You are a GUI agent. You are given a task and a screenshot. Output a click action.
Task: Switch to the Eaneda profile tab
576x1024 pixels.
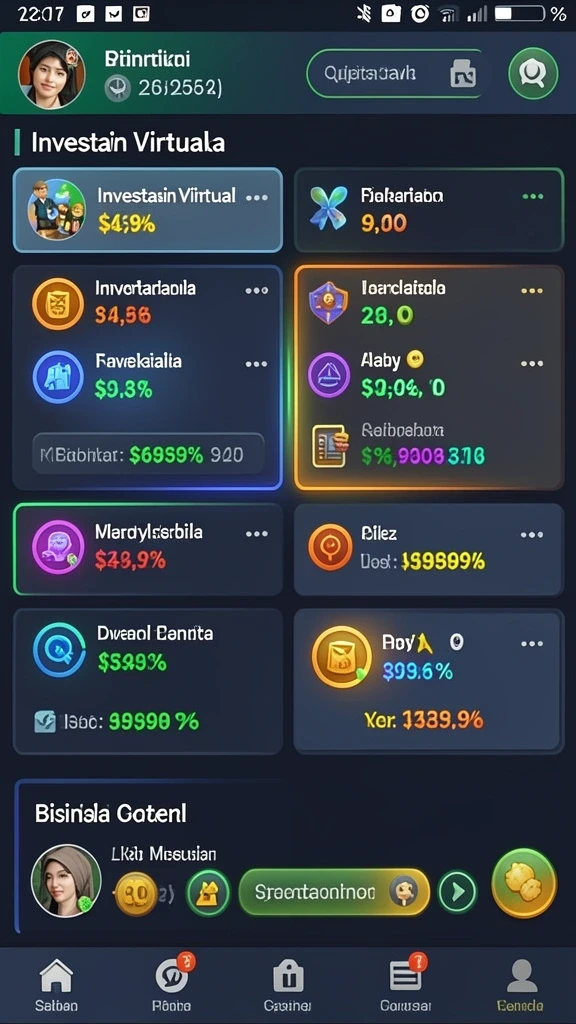point(520,985)
